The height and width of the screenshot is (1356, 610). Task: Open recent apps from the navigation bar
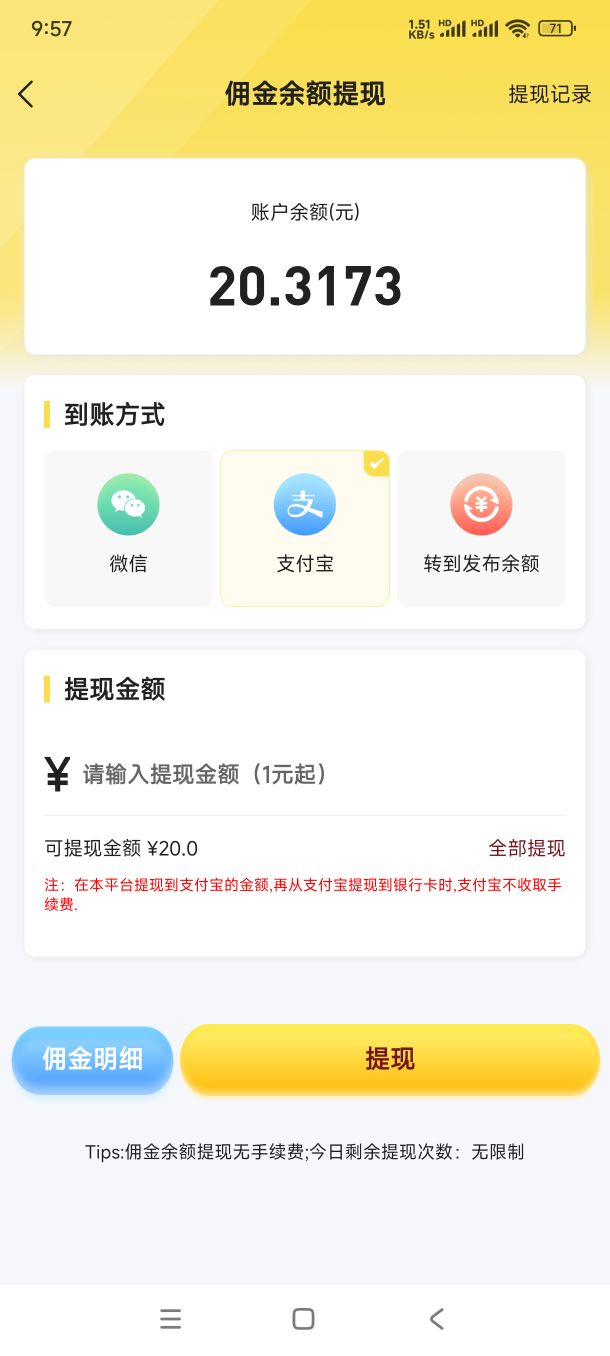171,1319
